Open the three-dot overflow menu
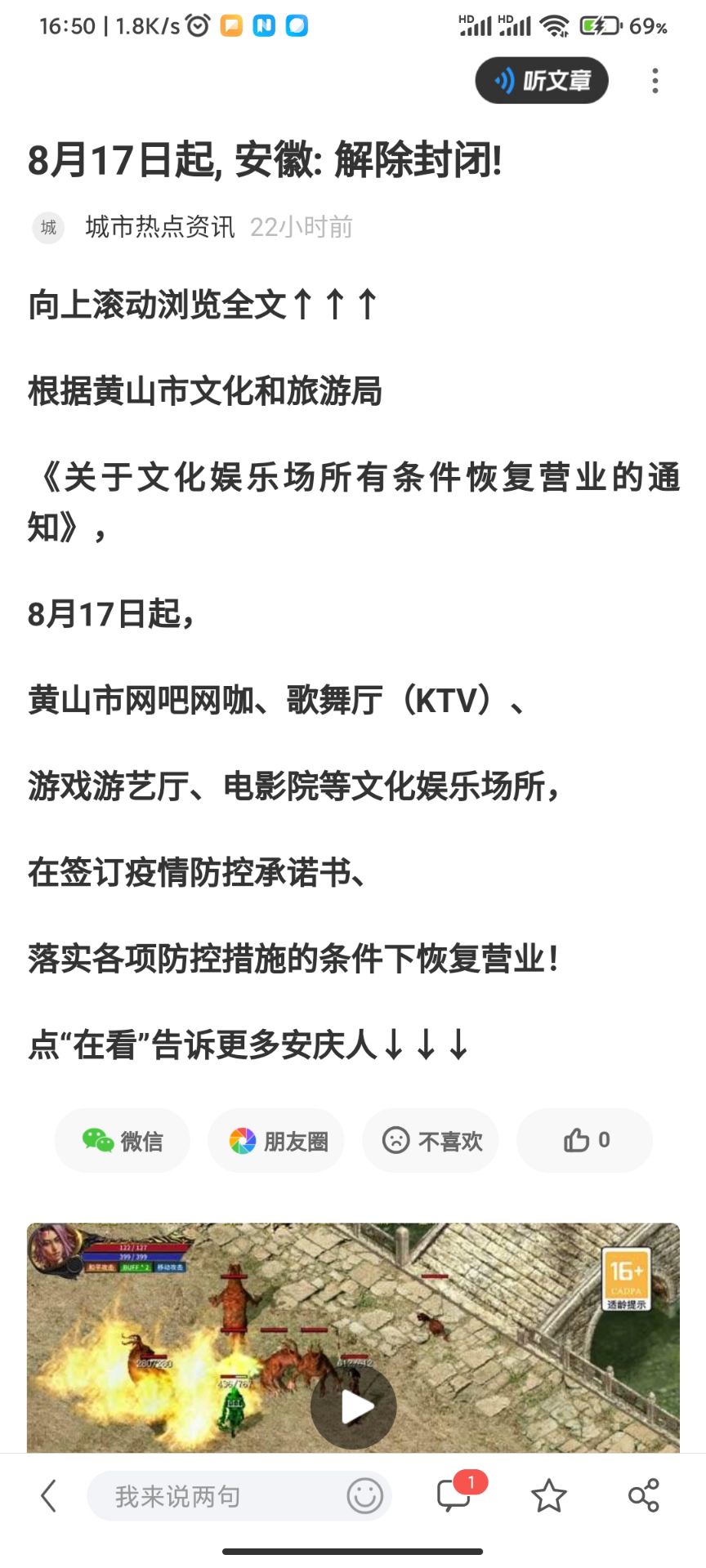This screenshot has width=706, height=1568. pos(655,80)
